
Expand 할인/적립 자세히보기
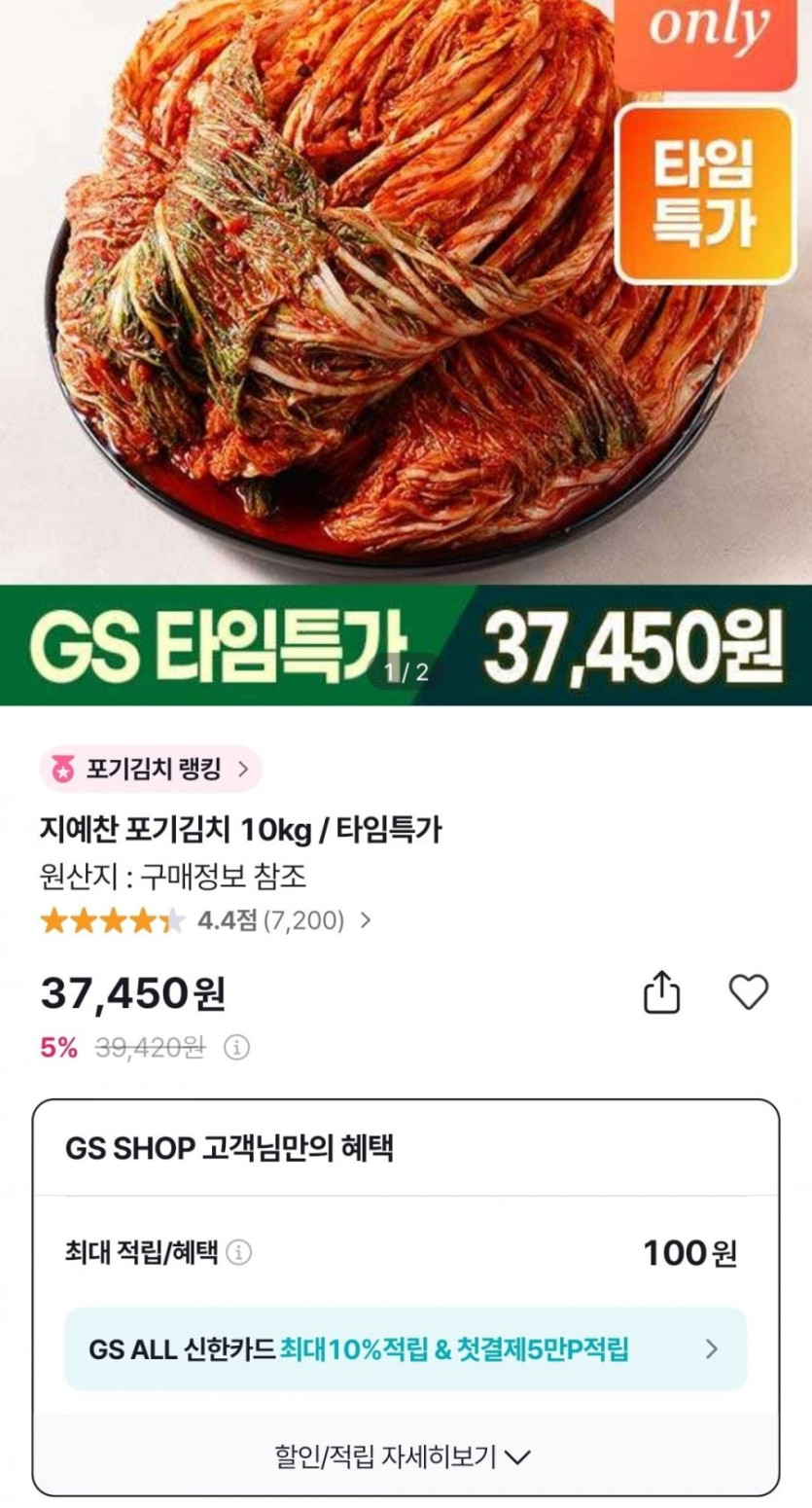tap(404, 1456)
